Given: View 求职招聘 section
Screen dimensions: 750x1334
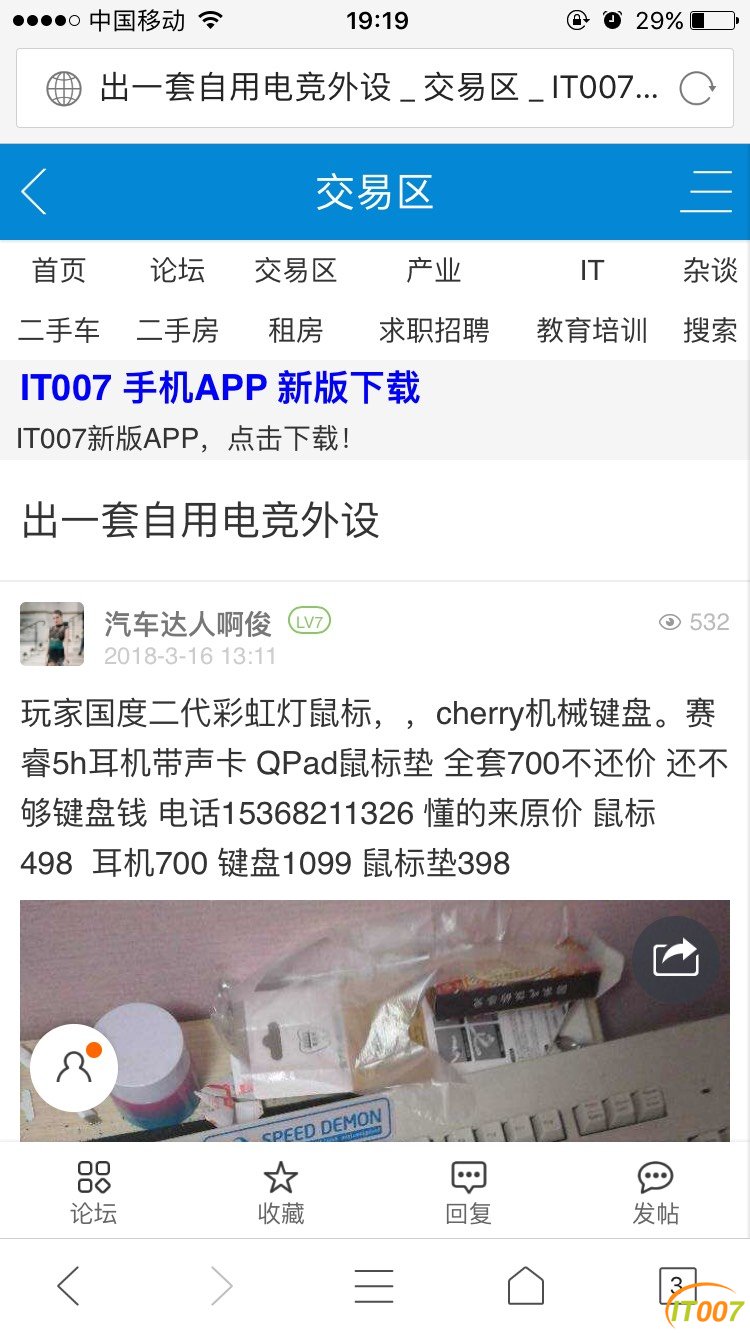Looking at the screenshot, I should coord(433,330).
